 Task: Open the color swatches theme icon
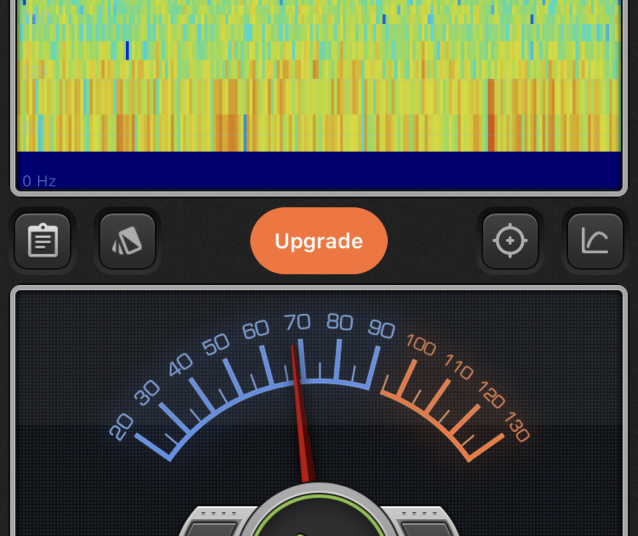[128, 241]
